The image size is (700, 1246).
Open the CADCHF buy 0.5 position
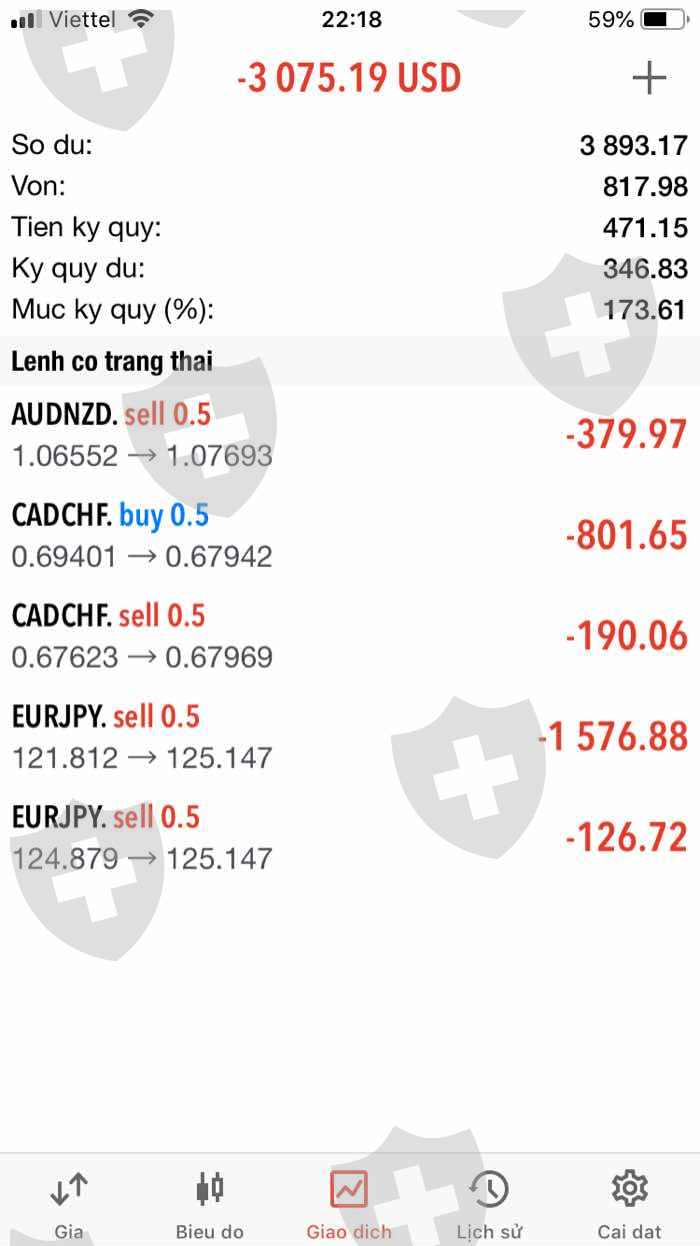[x=350, y=536]
